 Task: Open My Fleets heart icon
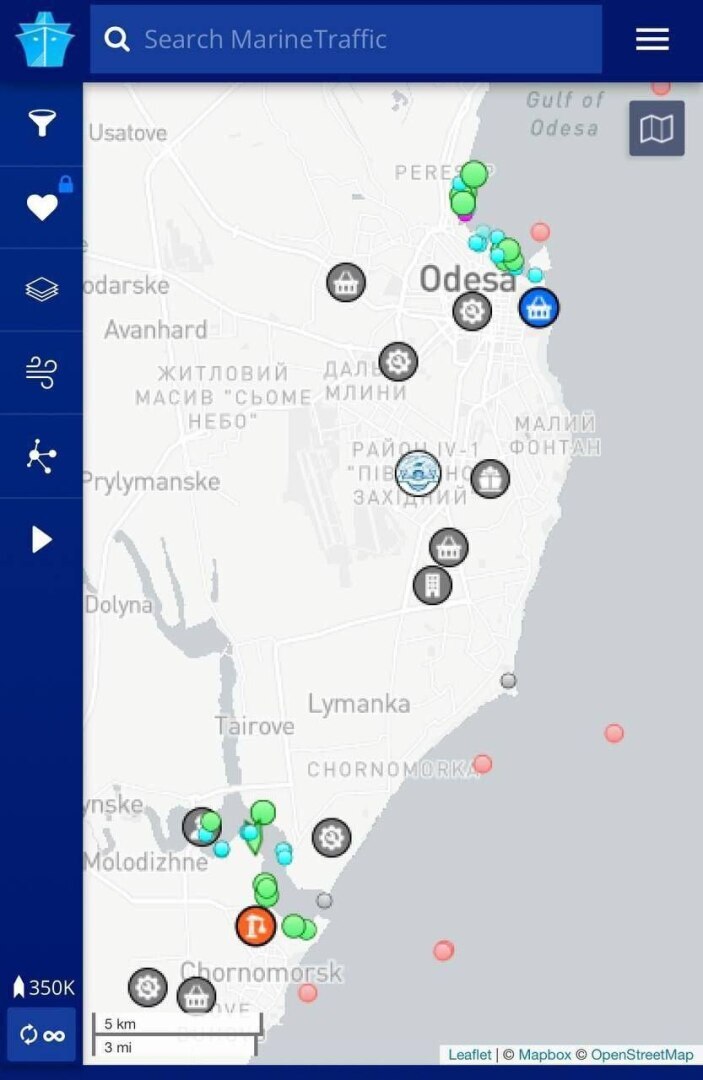pyautogui.click(x=41, y=207)
